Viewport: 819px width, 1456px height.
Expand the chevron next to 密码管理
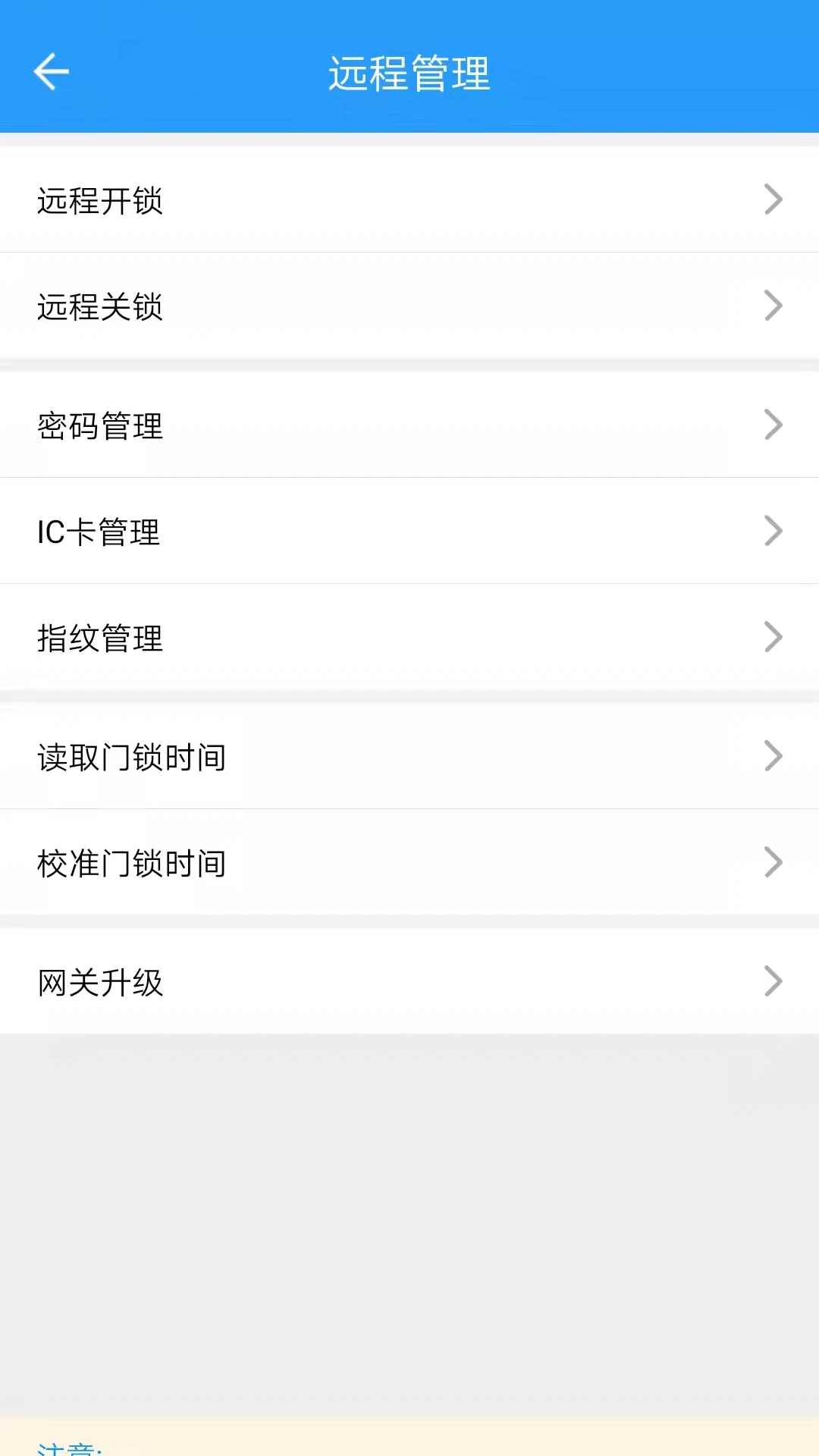(x=773, y=425)
